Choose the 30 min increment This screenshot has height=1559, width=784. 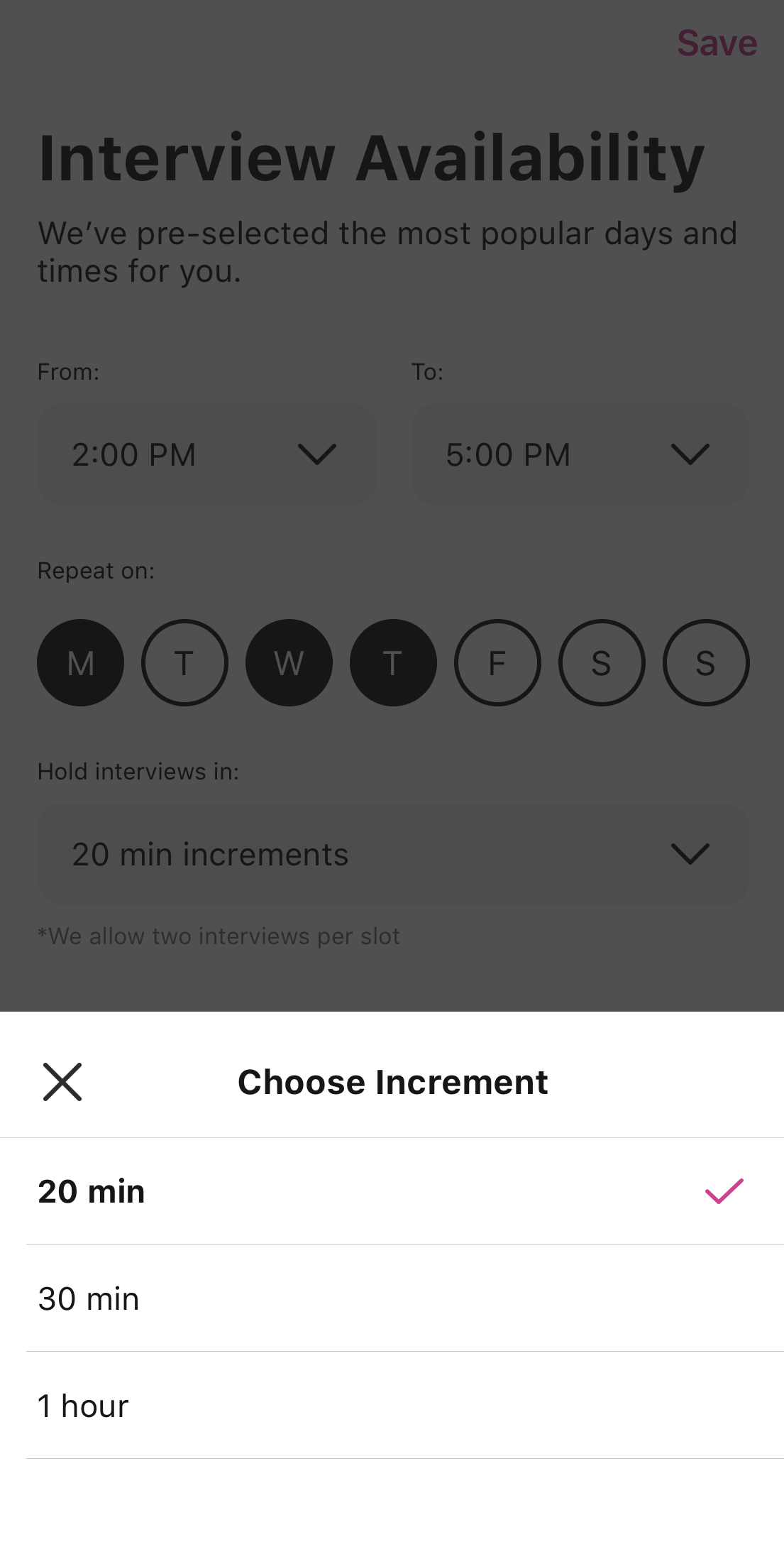point(392,1298)
